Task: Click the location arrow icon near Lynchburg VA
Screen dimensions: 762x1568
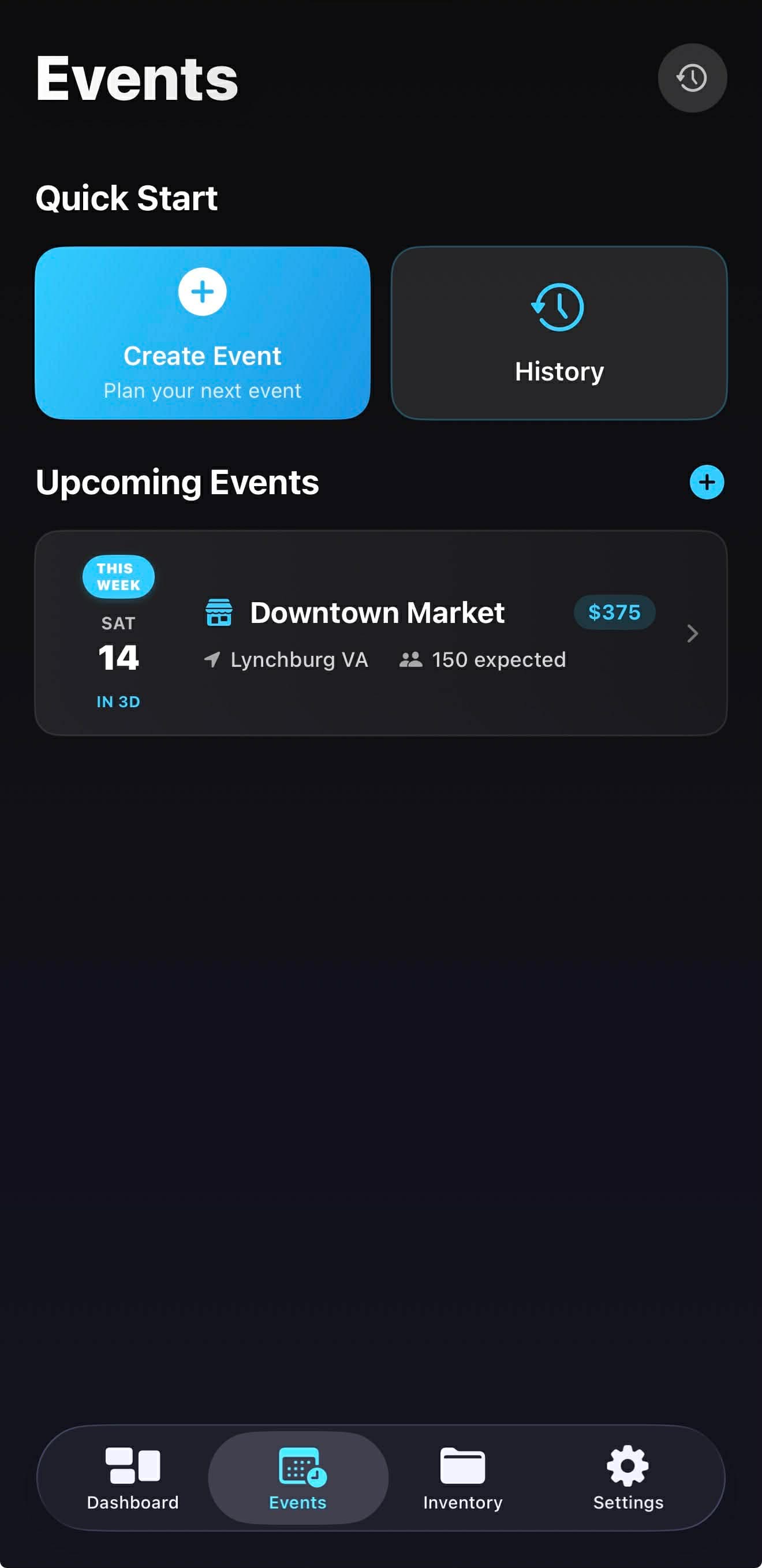Action: click(214, 660)
